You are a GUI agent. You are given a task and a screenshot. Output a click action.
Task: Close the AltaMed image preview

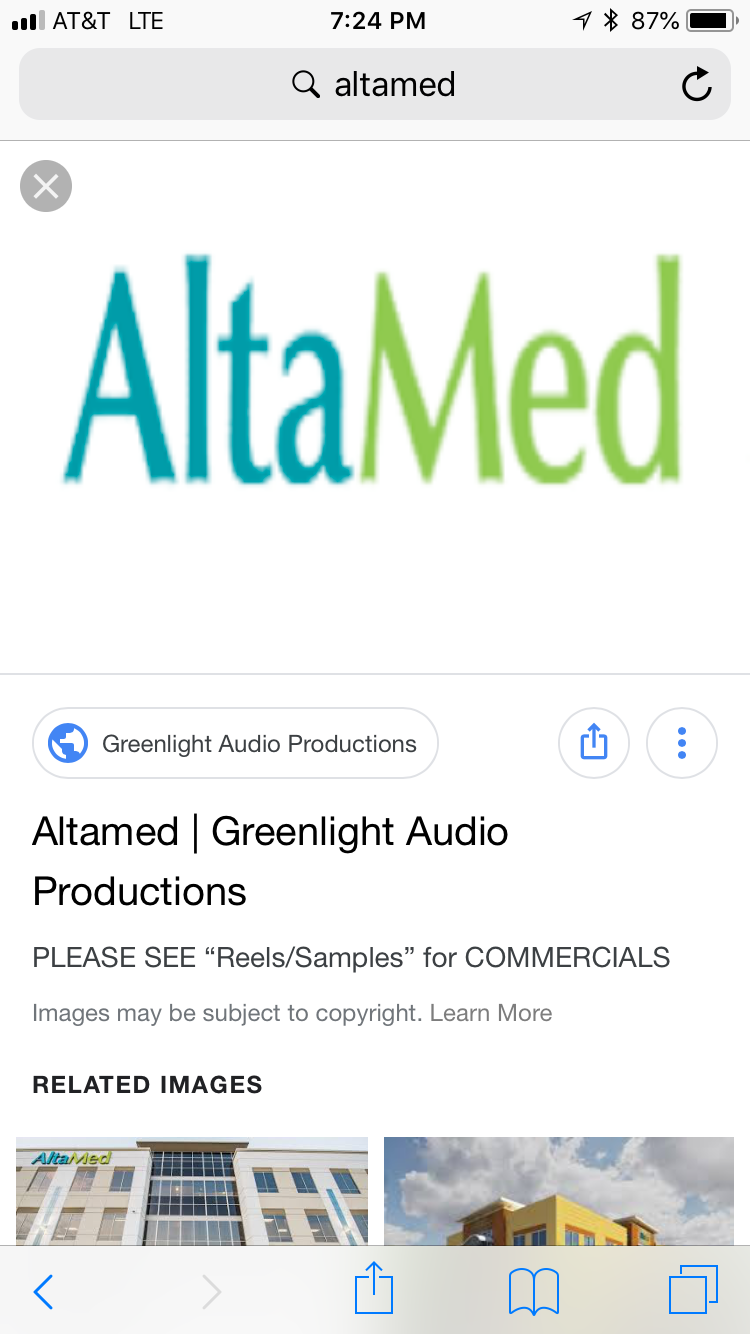coord(46,186)
